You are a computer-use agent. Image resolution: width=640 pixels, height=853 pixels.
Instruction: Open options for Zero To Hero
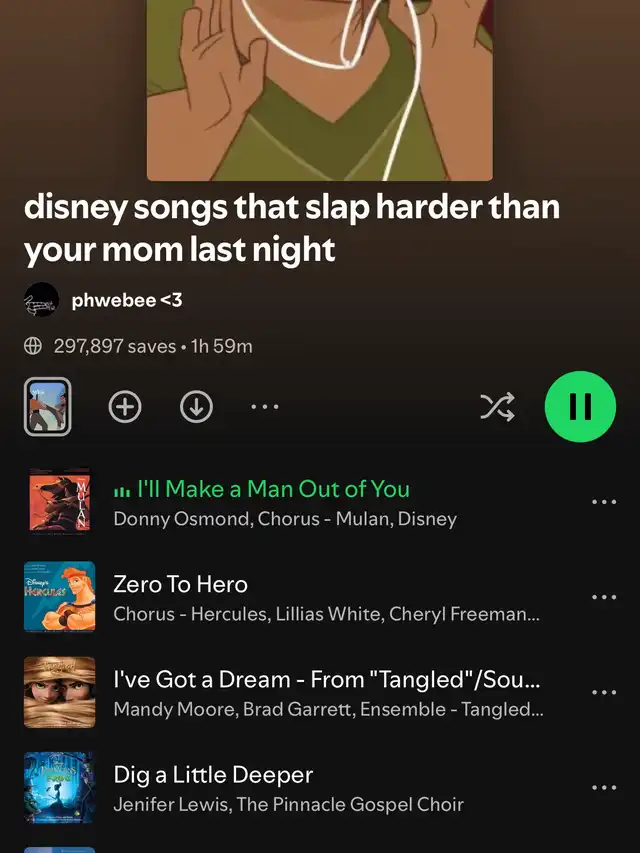(x=604, y=597)
